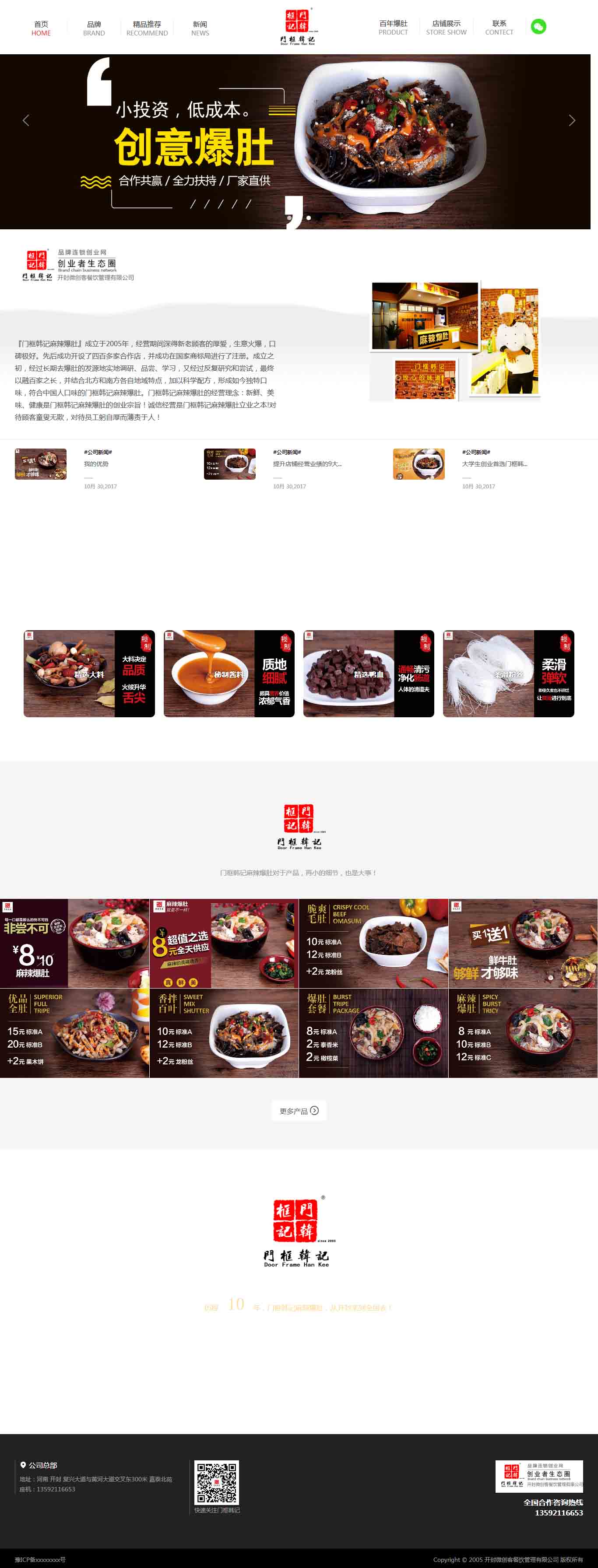The width and height of the screenshot is (598, 1568).
Task: Tap the green WeChat icon
Action: tap(538, 27)
